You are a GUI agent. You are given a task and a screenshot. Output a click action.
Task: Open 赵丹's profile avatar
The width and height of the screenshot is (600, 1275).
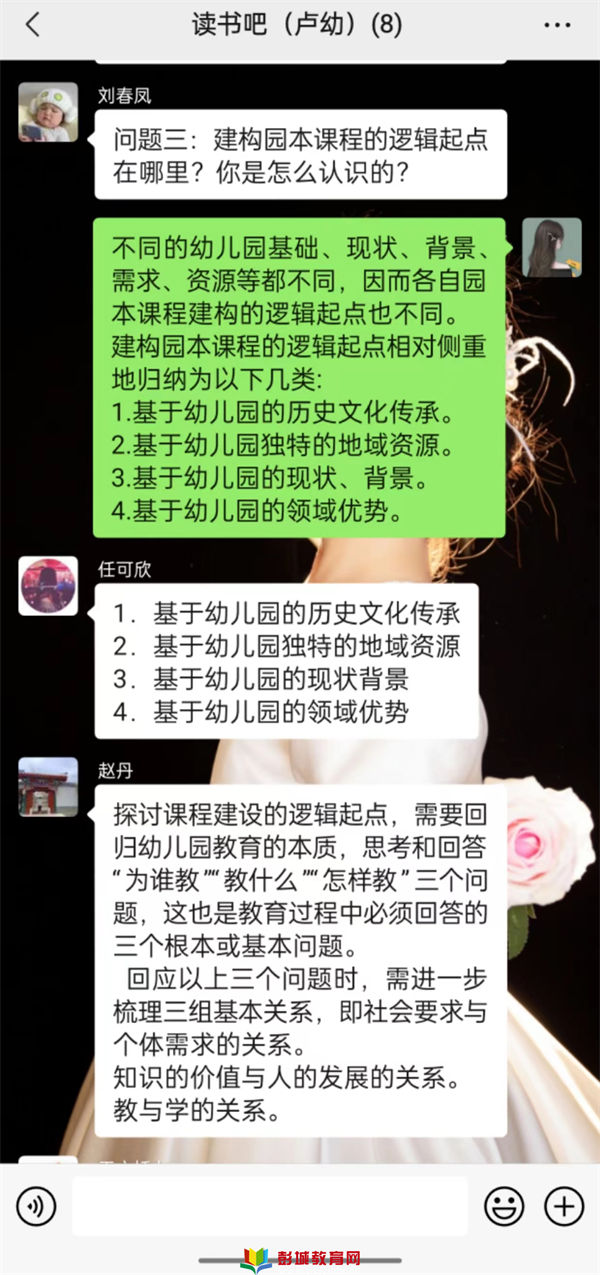click(x=48, y=787)
